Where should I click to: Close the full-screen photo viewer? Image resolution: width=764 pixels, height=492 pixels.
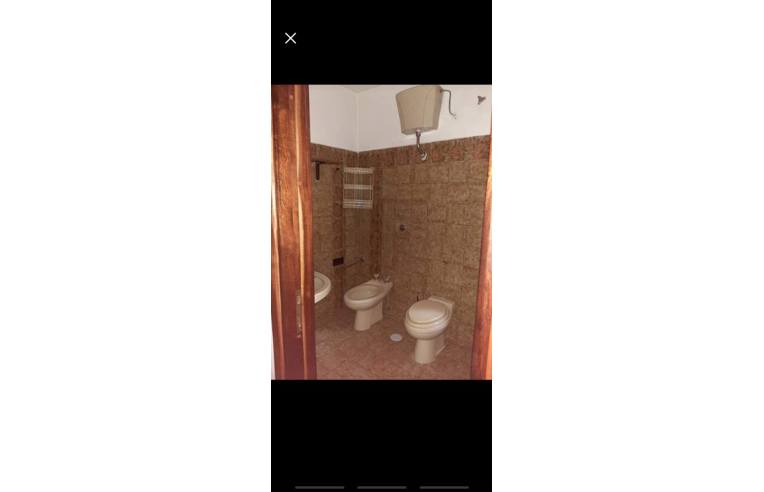click(x=290, y=38)
